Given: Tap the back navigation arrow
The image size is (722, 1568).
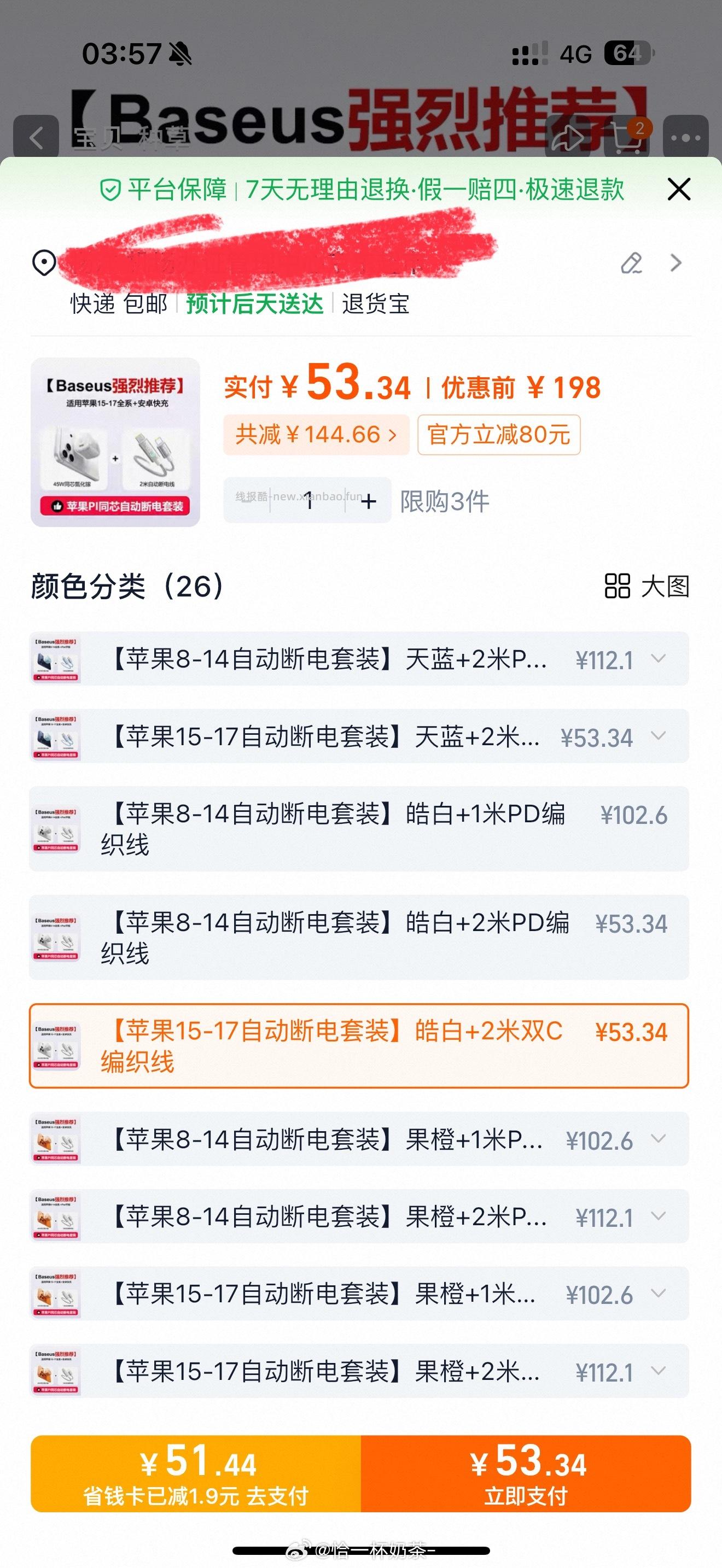Looking at the screenshot, I should [x=37, y=139].
